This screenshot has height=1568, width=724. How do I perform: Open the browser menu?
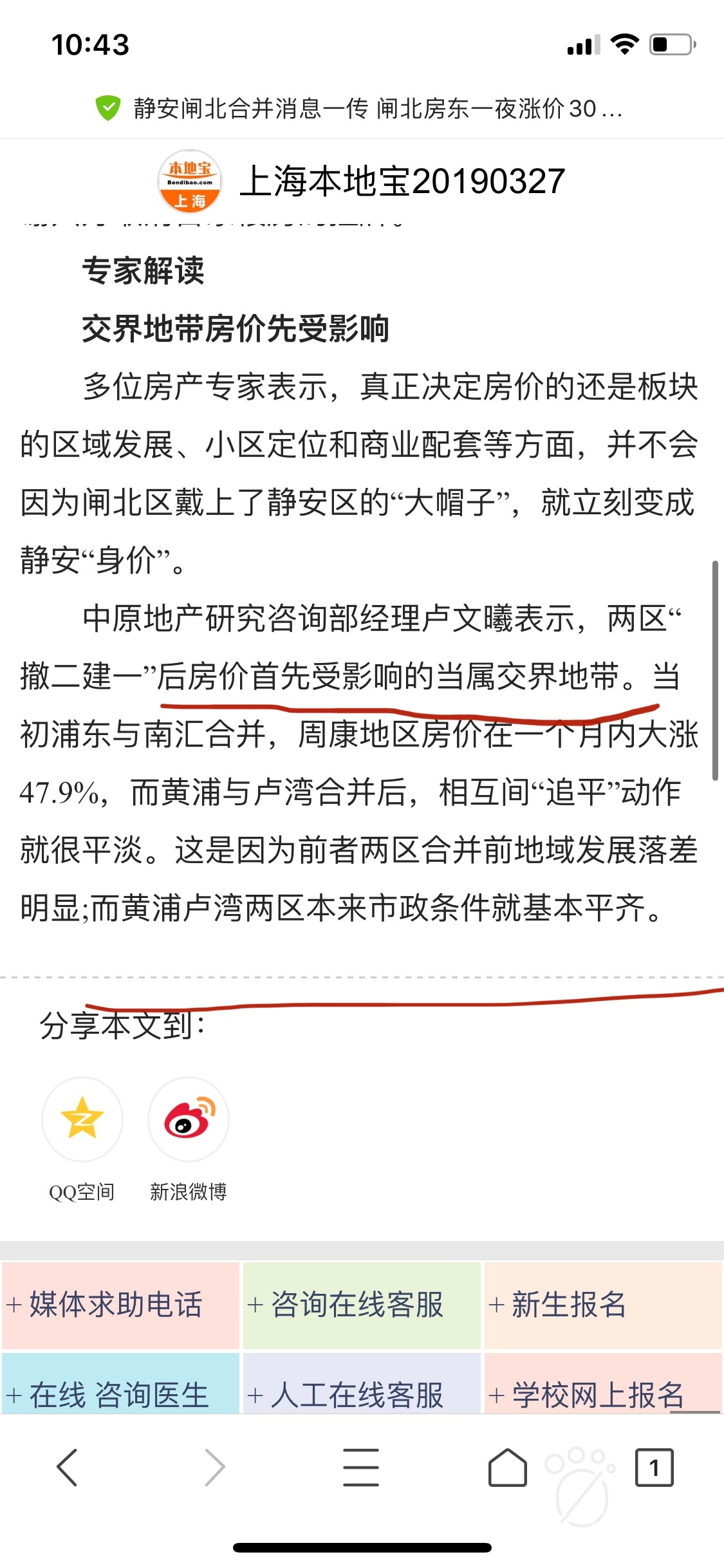point(361,1468)
